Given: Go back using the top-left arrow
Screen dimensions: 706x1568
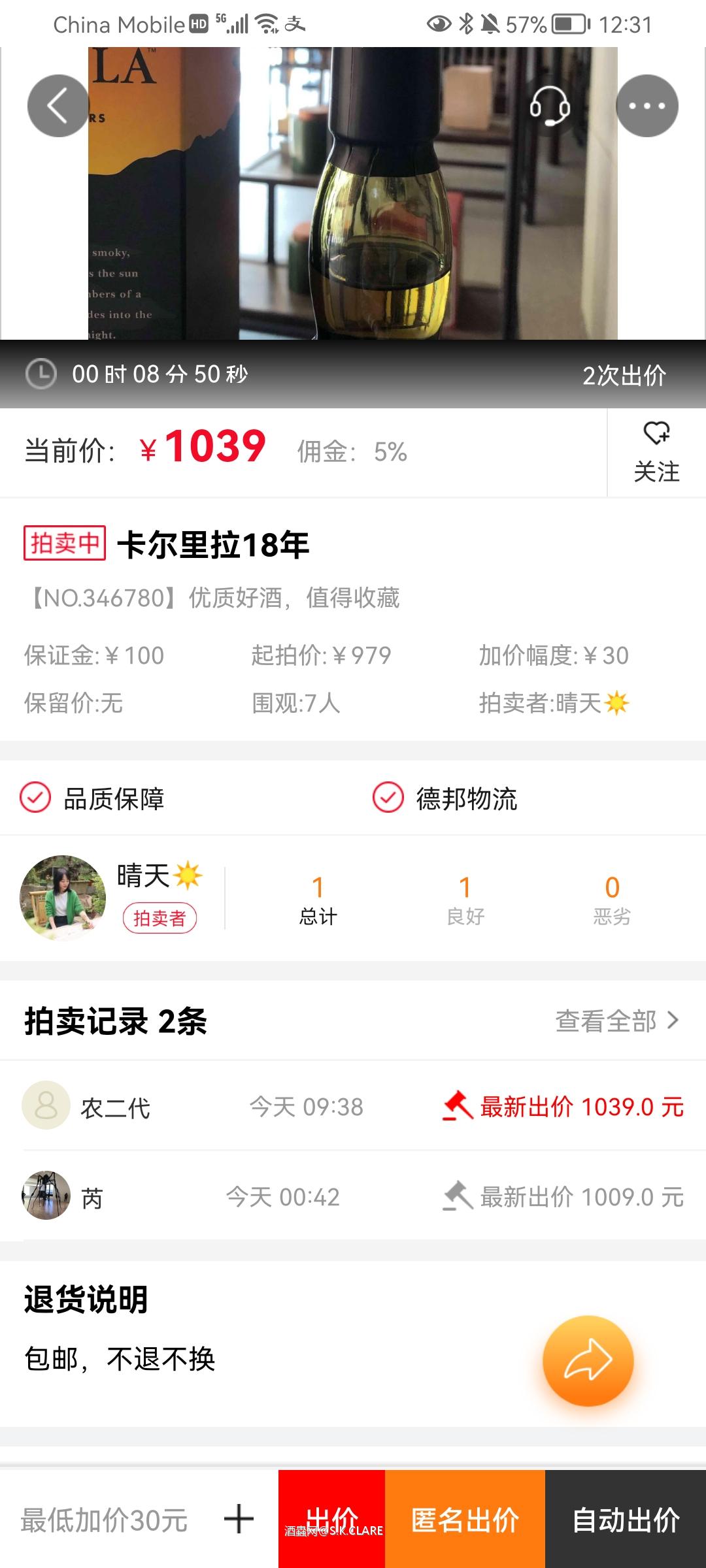Looking at the screenshot, I should [58, 106].
